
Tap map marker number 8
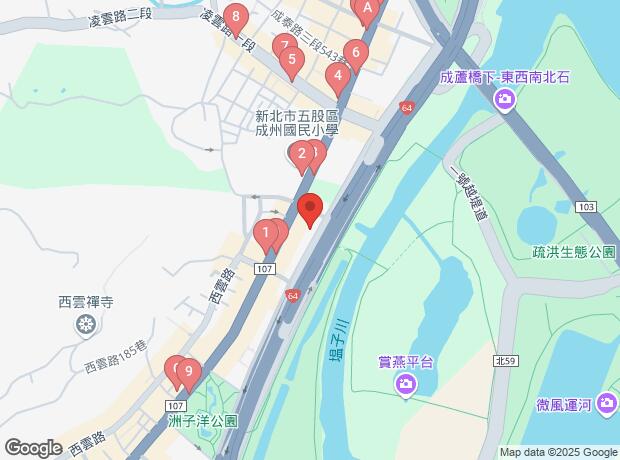point(235,18)
